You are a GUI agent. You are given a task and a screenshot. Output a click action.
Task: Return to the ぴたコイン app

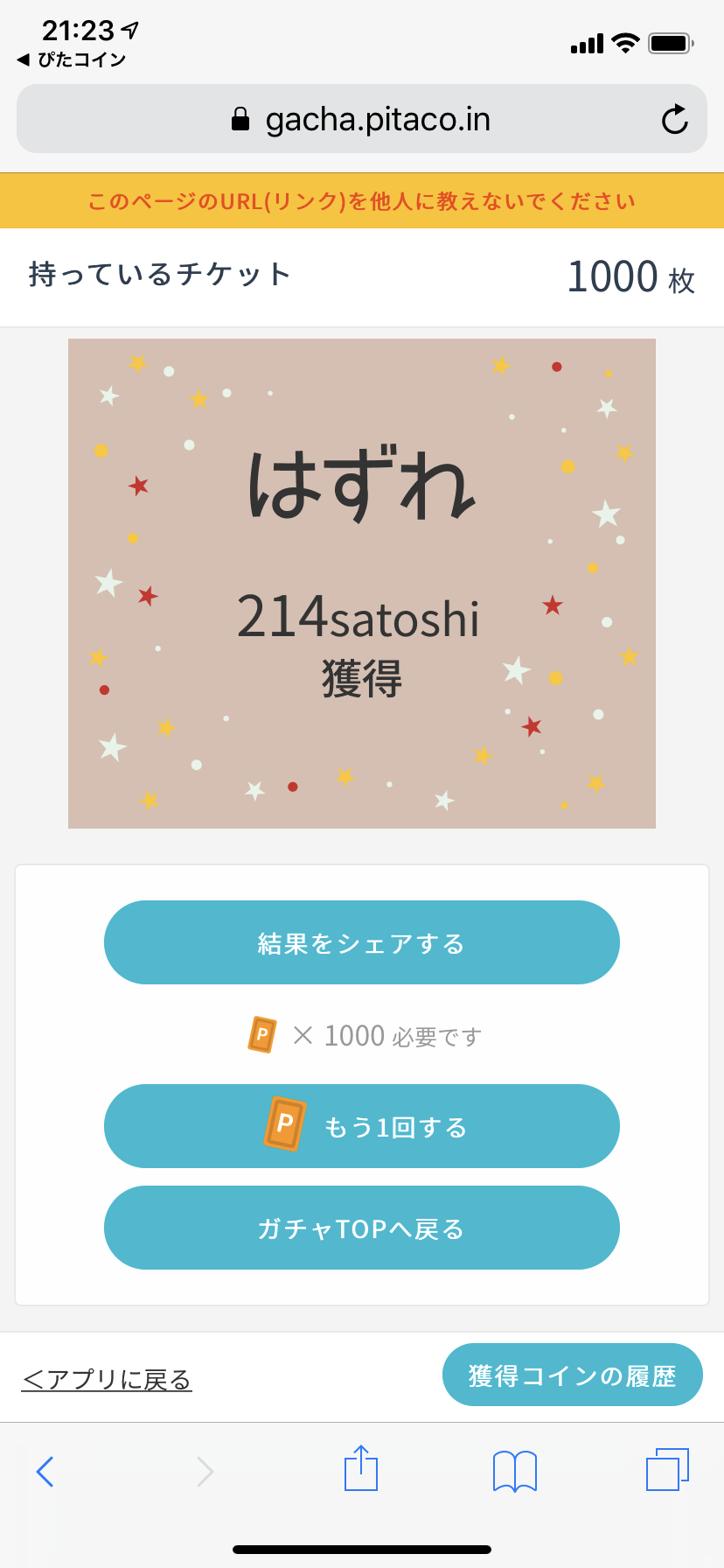pos(72,59)
